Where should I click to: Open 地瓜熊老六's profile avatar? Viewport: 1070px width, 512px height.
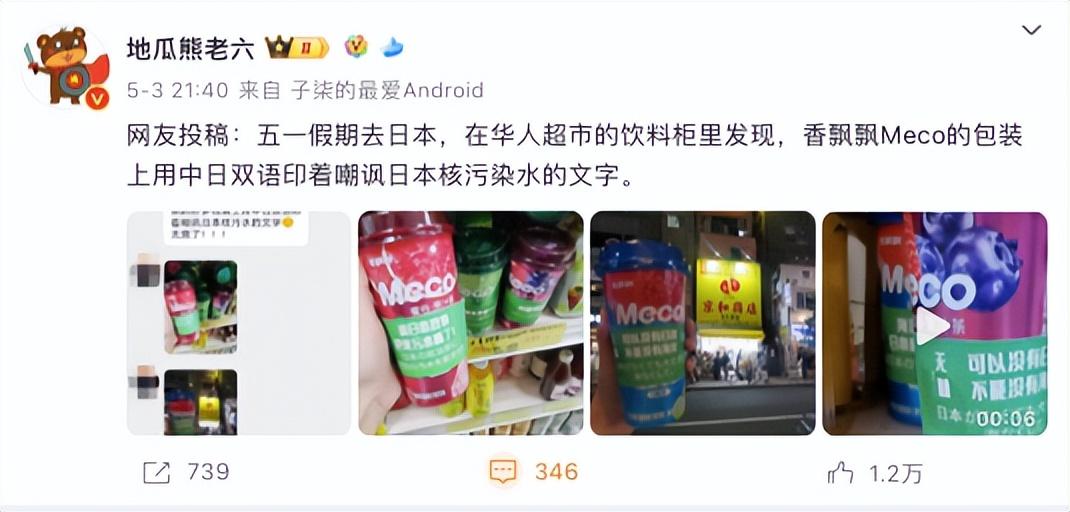click(x=66, y=68)
